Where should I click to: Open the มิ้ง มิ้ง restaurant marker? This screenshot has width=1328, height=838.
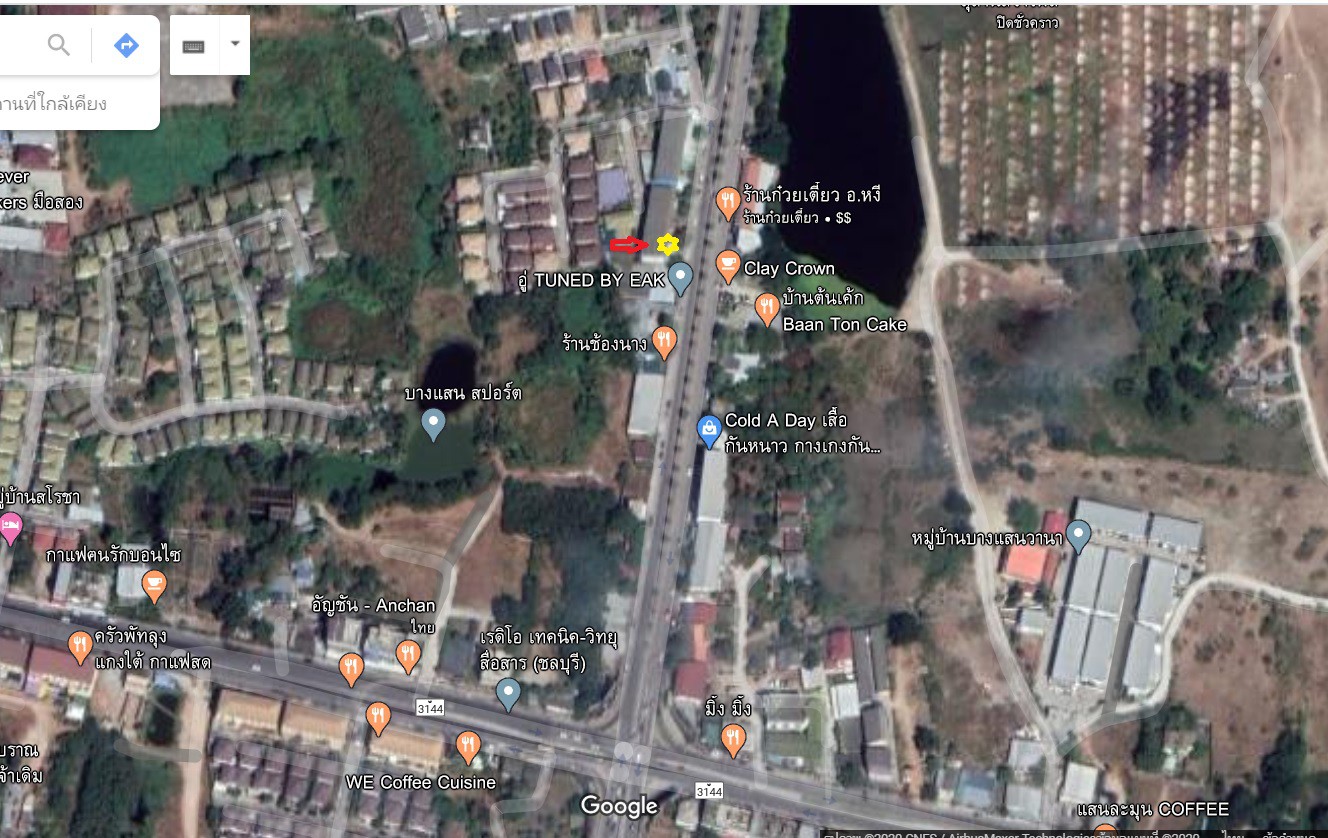tap(733, 739)
